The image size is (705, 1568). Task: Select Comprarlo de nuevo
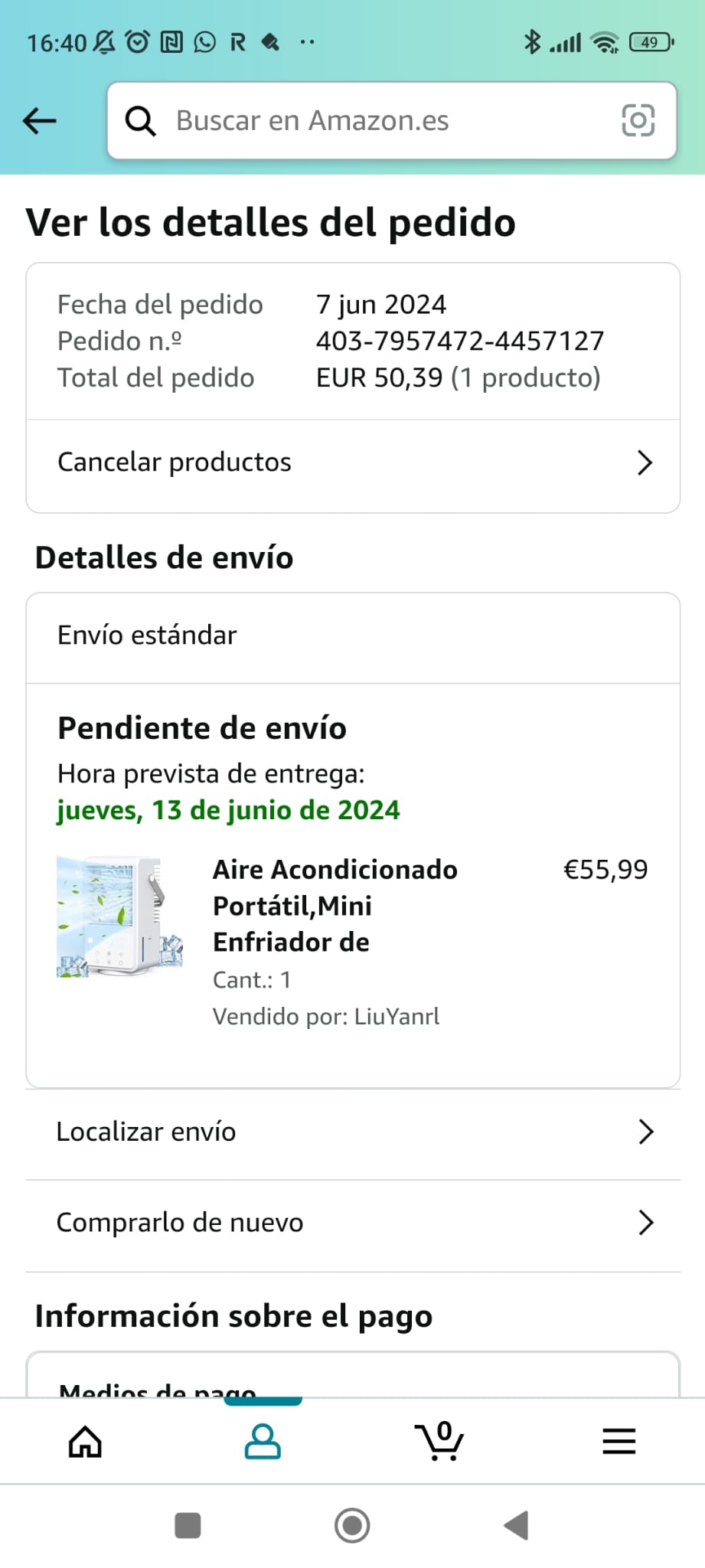pos(353,1223)
